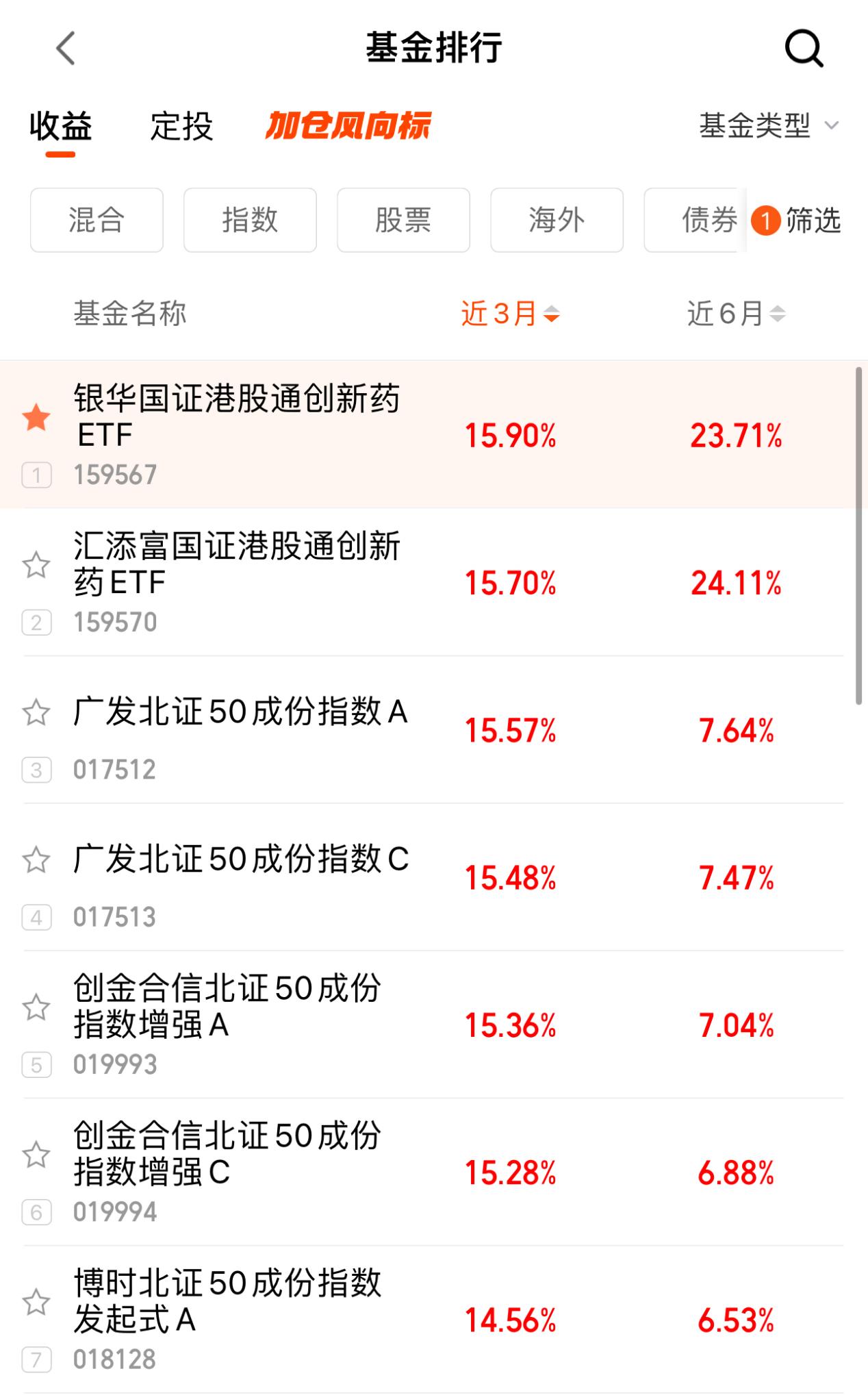Open 银华国证港股通创新药ETF fund details
This screenshot has height=1395, width=868.
pyautogui.click(x=237, y=416)
